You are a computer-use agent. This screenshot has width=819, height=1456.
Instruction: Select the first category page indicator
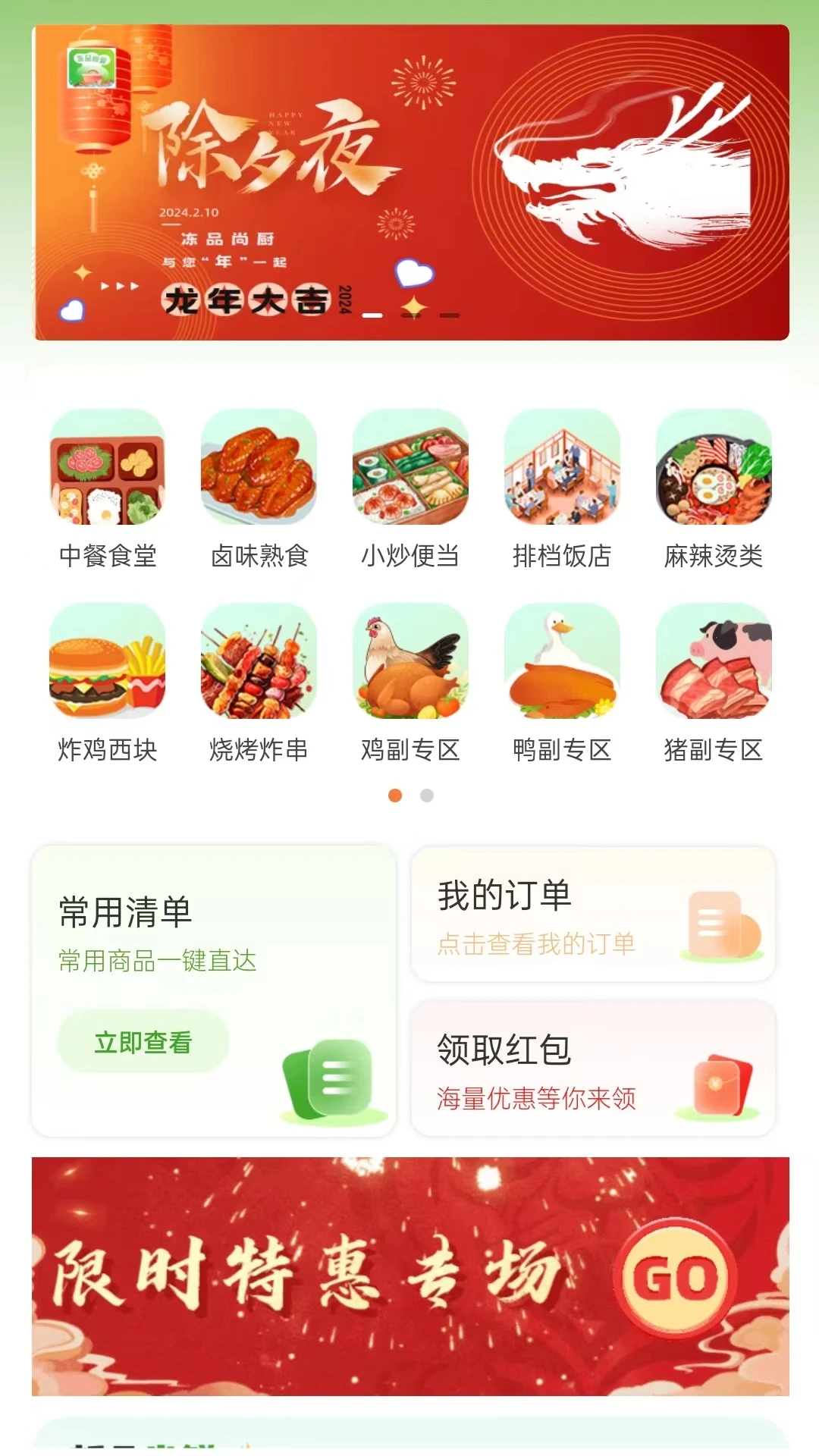pos(394,795)
